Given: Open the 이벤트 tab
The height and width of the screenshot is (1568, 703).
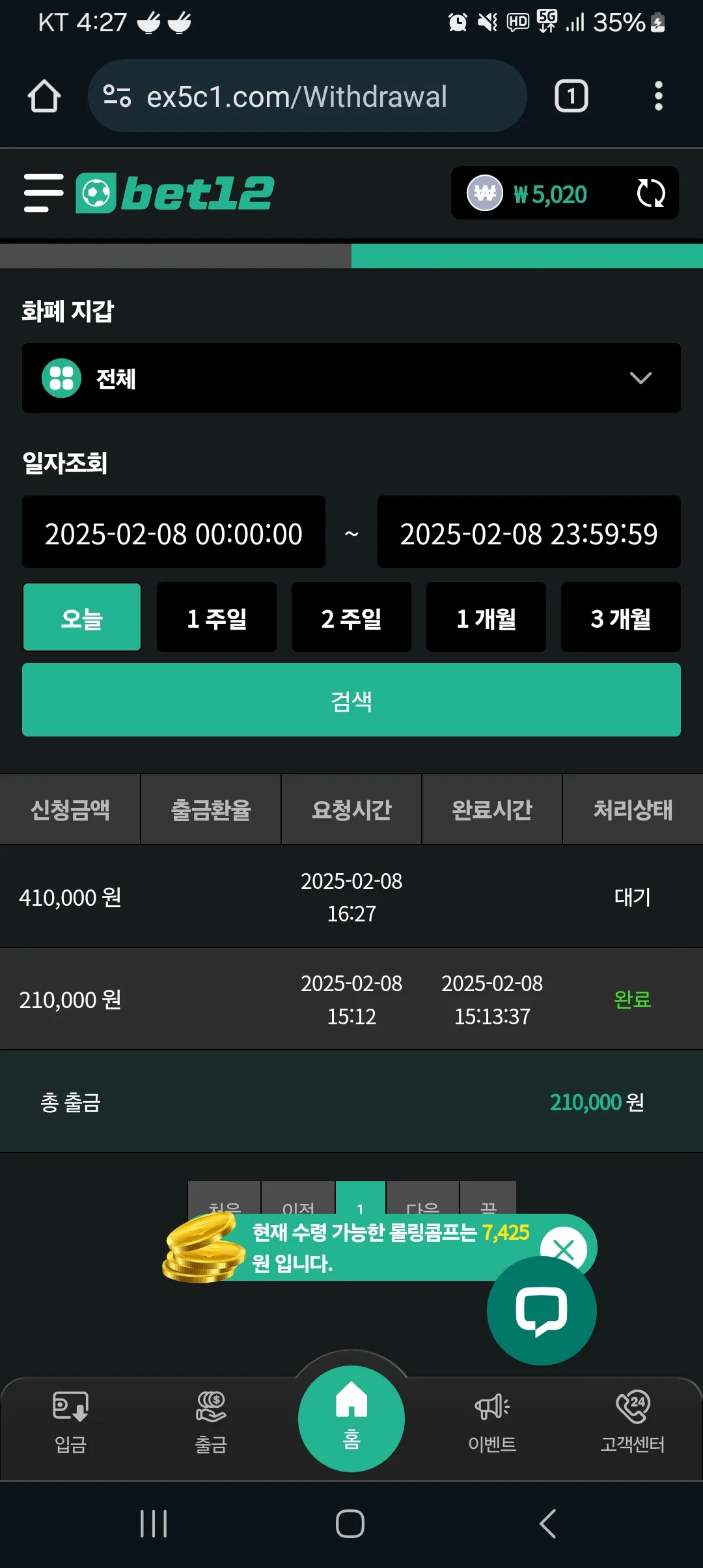Looking at the screenshot, I should (x=492, y=1422).
